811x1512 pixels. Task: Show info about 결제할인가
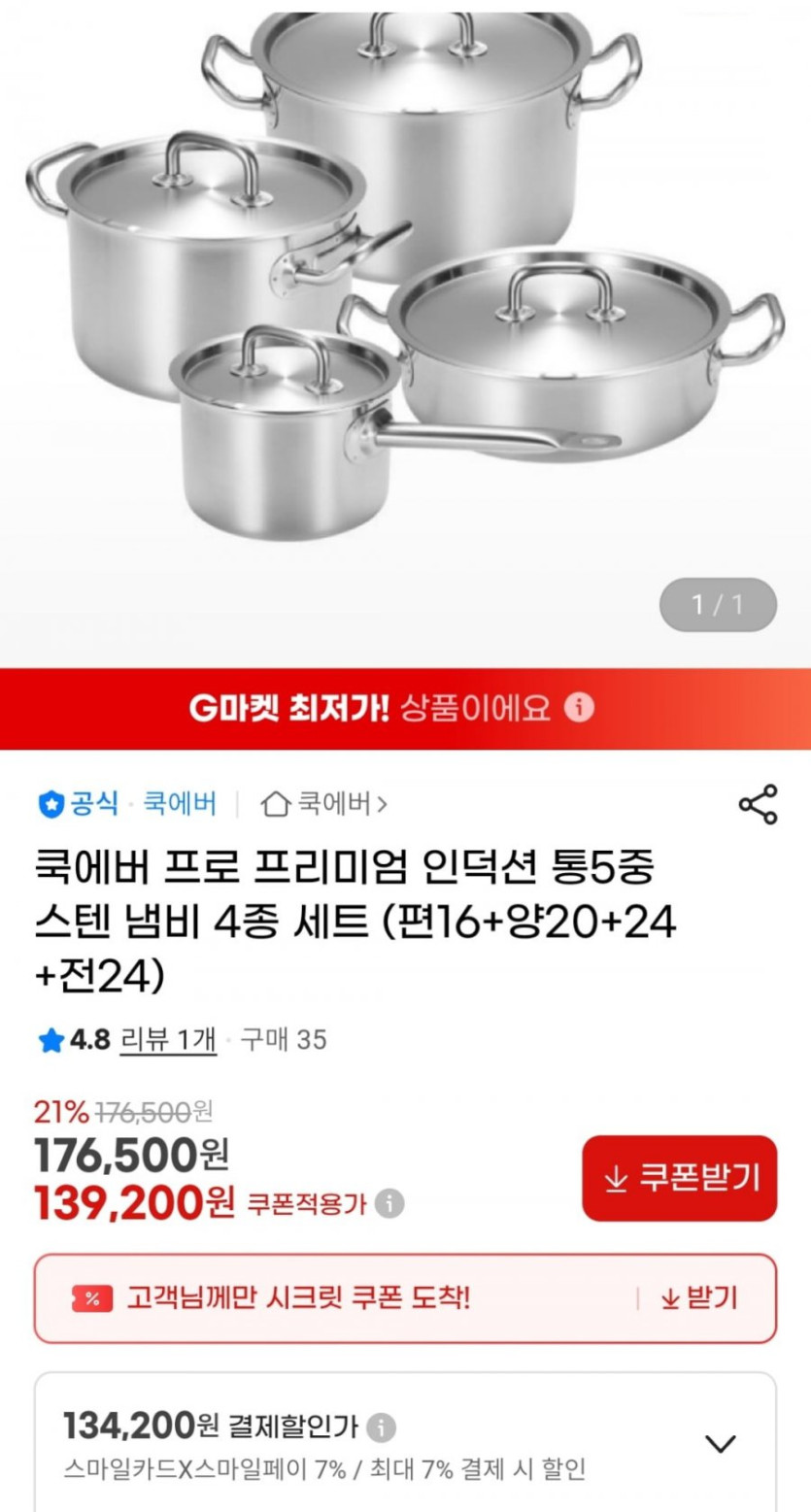point(383,1427)
